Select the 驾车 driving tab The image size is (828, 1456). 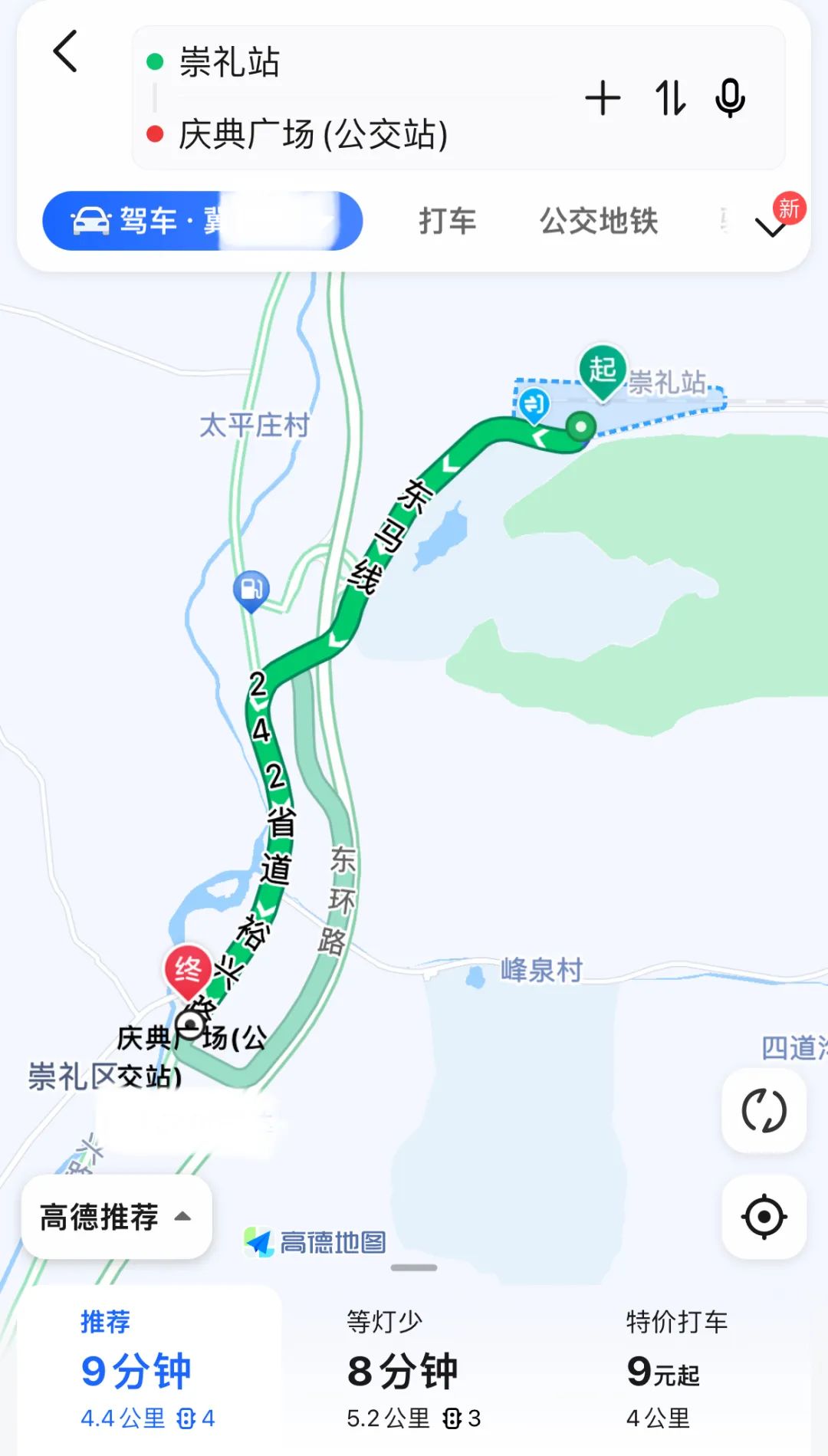tap(202, 221)
